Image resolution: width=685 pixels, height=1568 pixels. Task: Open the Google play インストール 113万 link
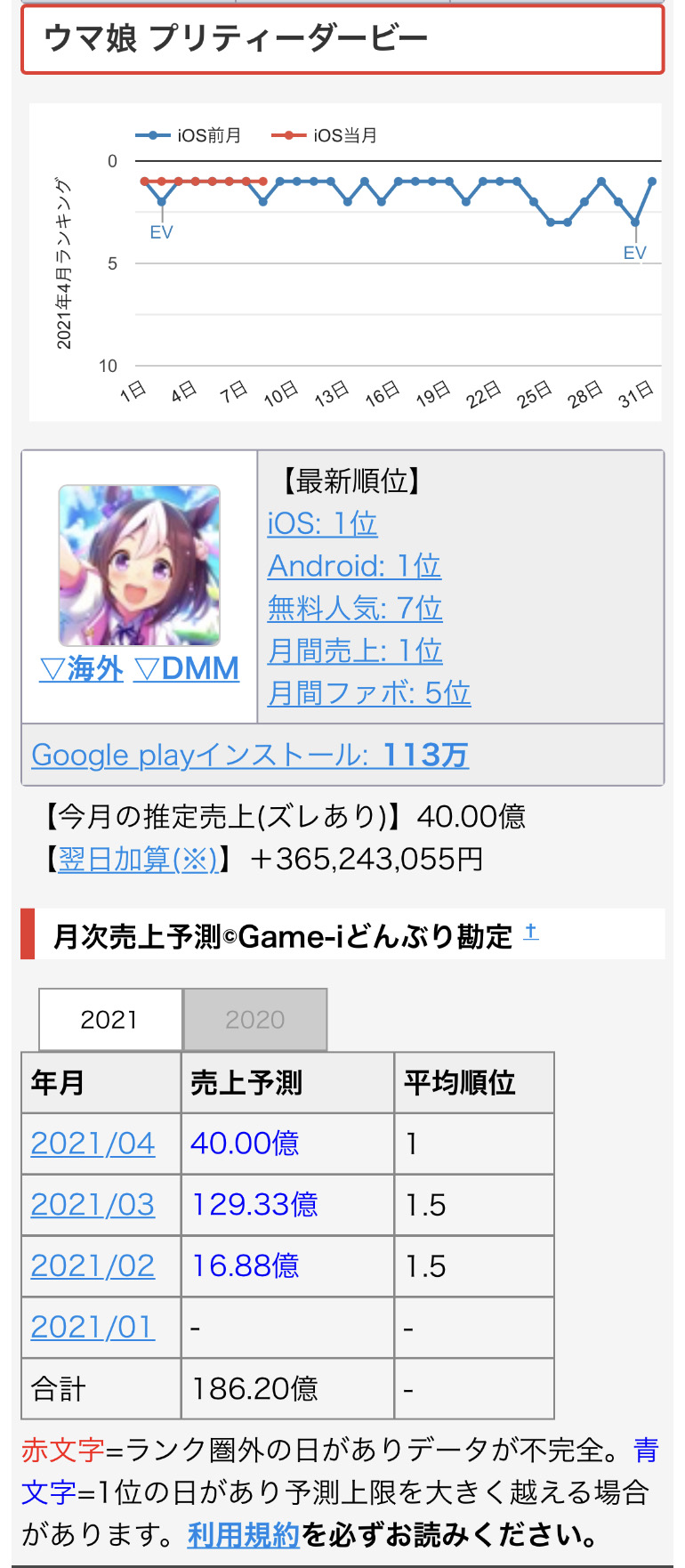point(250,756)
